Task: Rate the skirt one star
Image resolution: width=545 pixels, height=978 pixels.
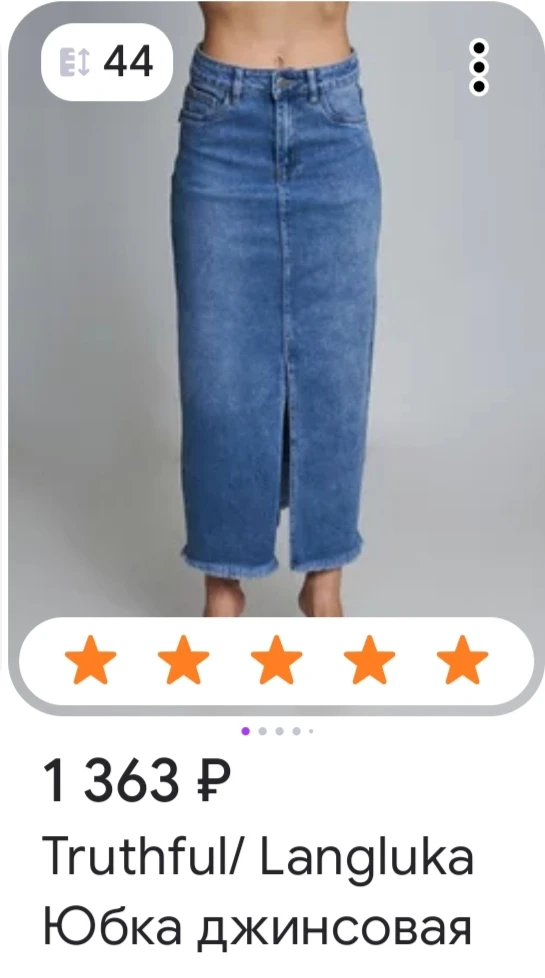Action: (x=90, y=660)
